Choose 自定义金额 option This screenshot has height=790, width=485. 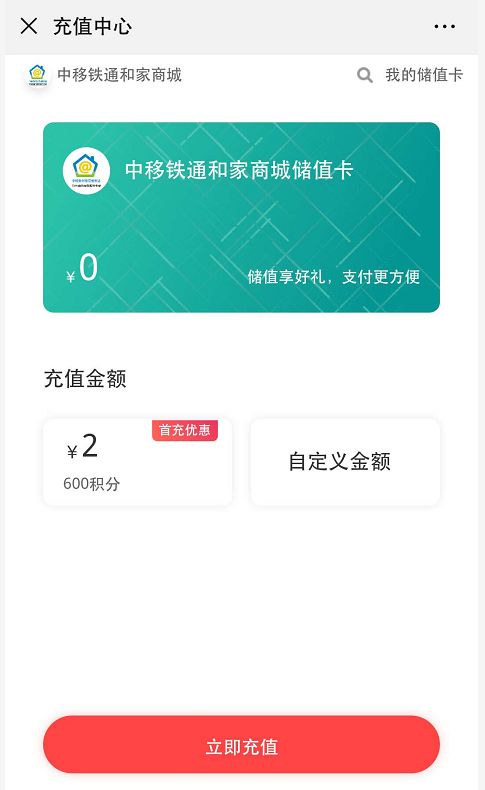pos(345,462)
